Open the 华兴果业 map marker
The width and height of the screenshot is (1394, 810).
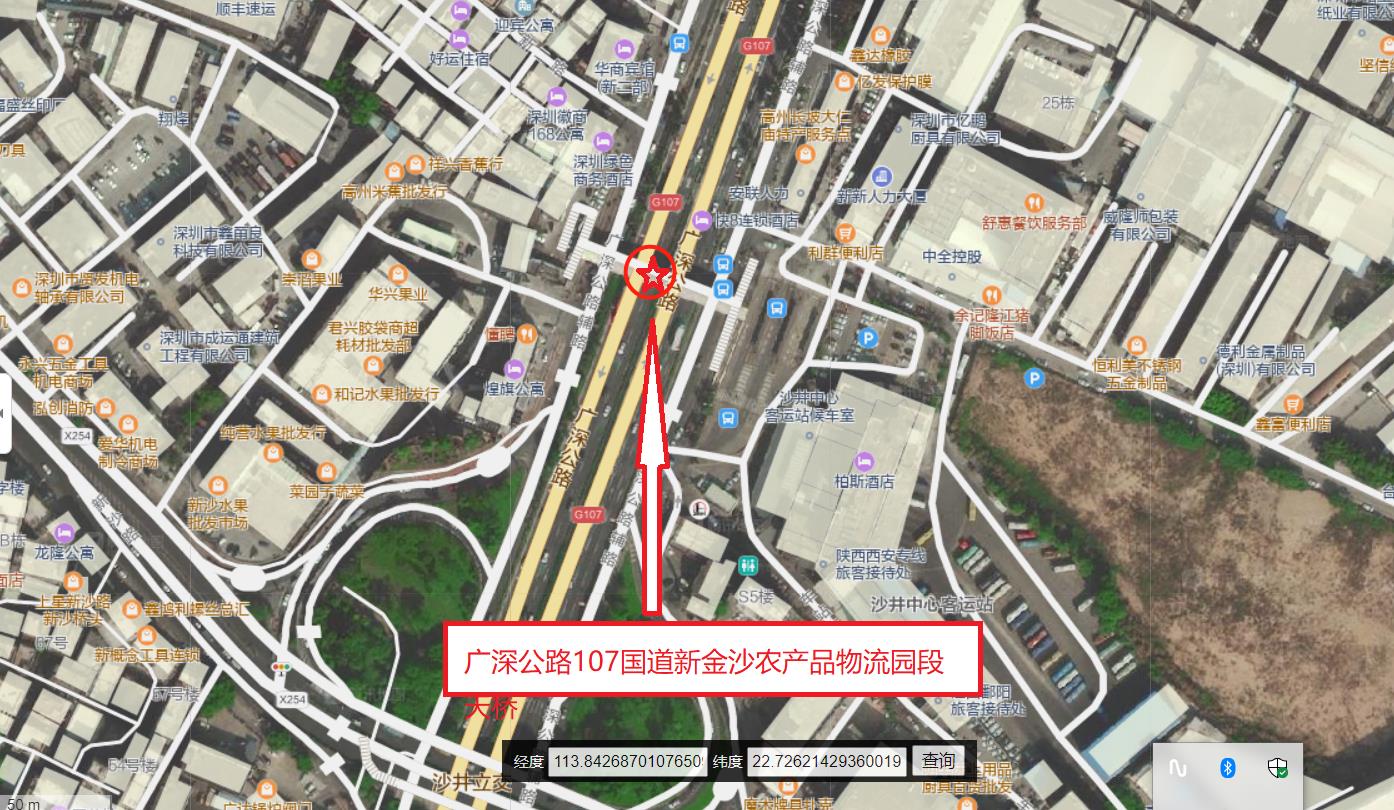point(398,274)
